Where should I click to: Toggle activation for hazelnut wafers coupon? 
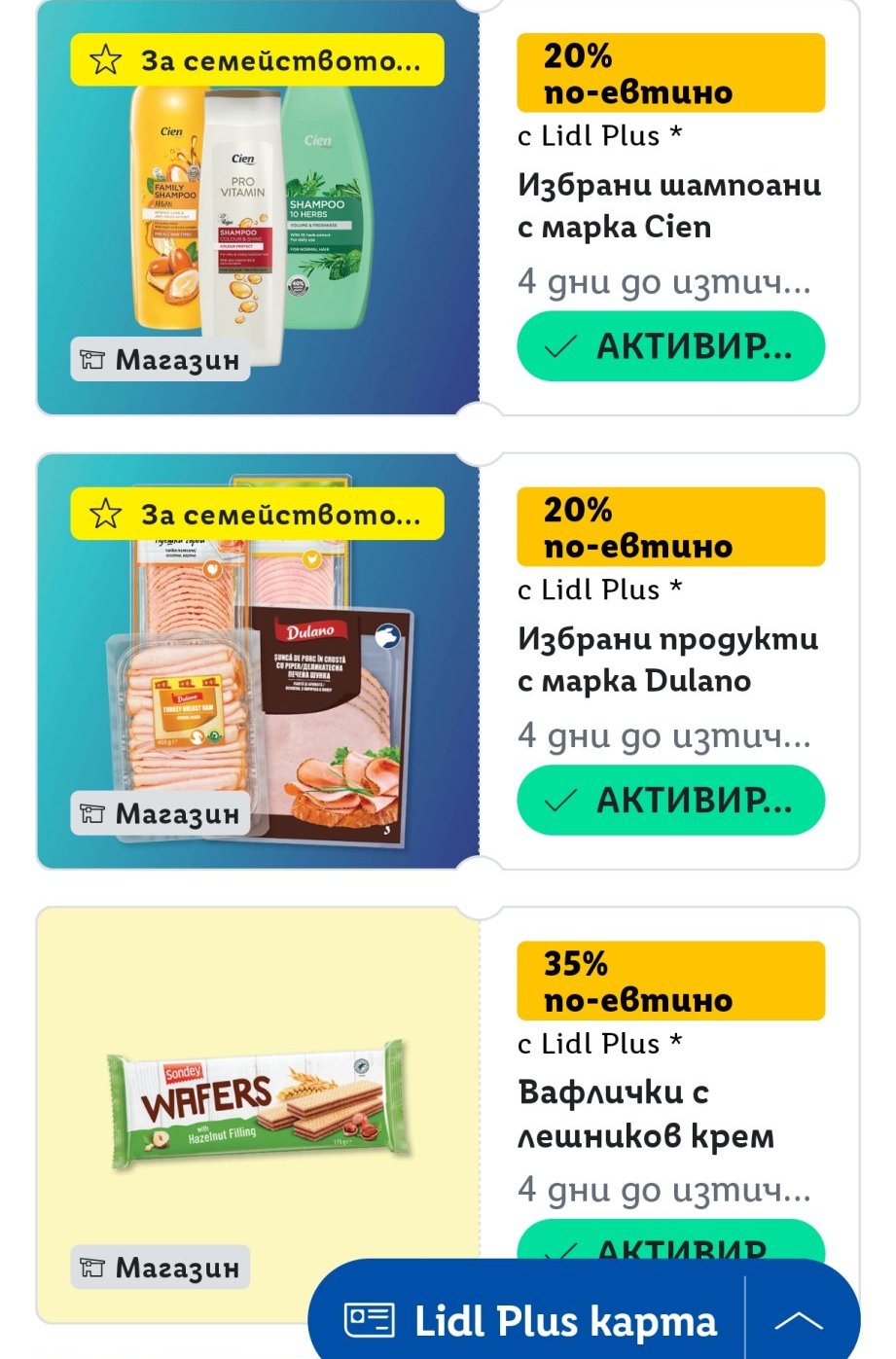pyautogui.click(x=670, y=1241)
